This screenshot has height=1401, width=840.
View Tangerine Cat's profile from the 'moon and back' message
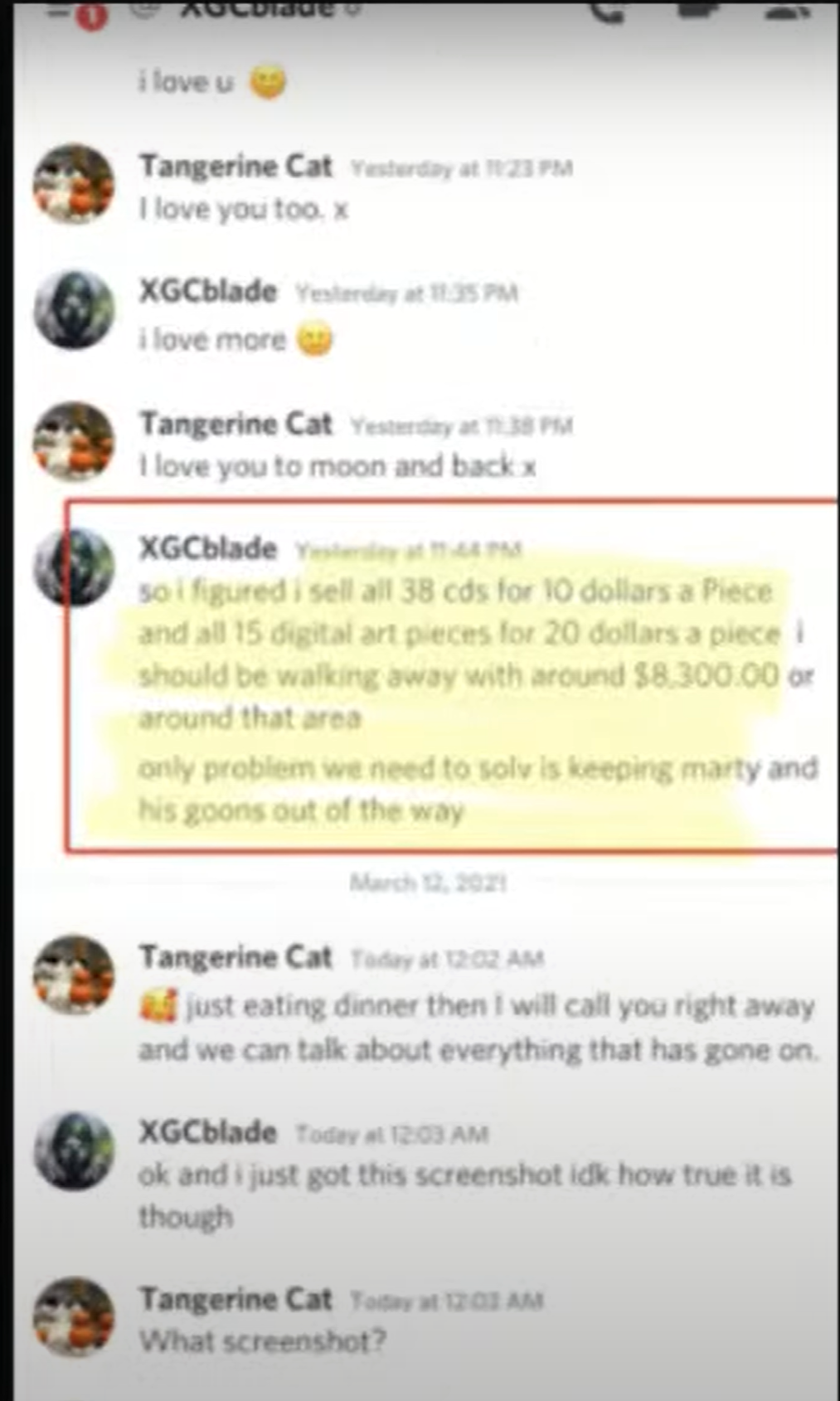(x=74, y=442)
